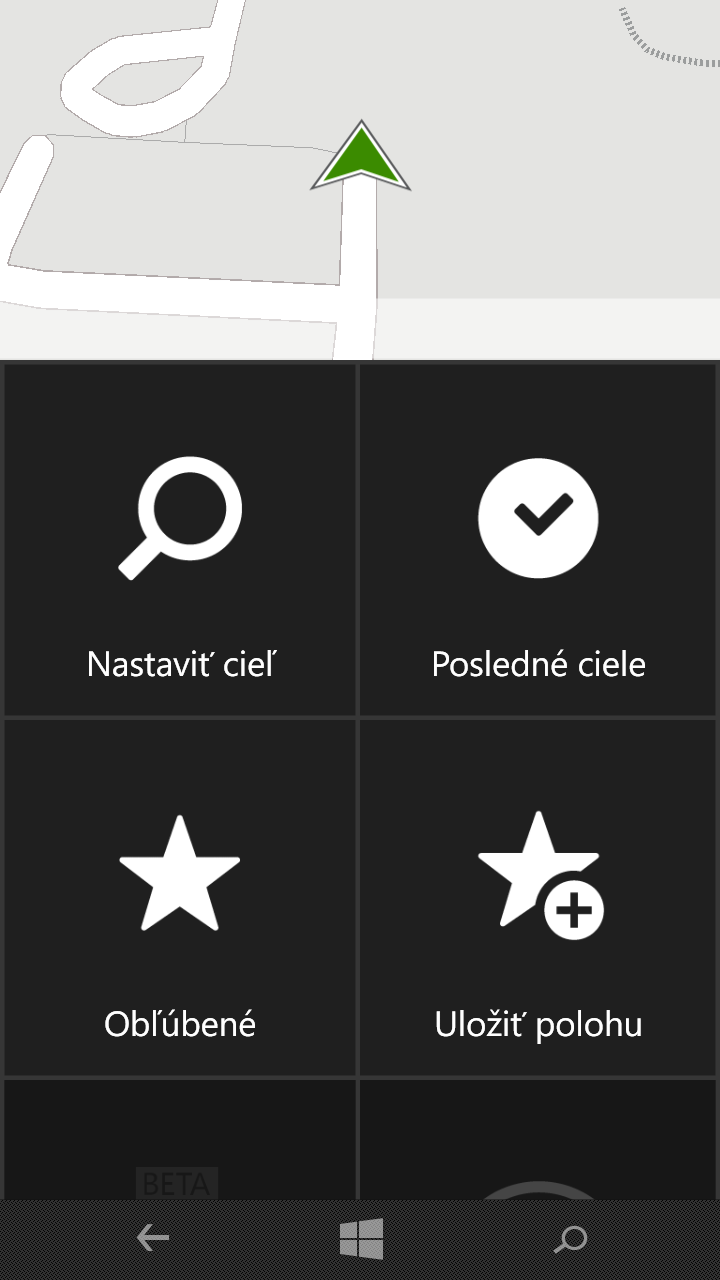Go to the Windows start screen
Viewport: 720px width, 1280px height.
click(361, 1239)
